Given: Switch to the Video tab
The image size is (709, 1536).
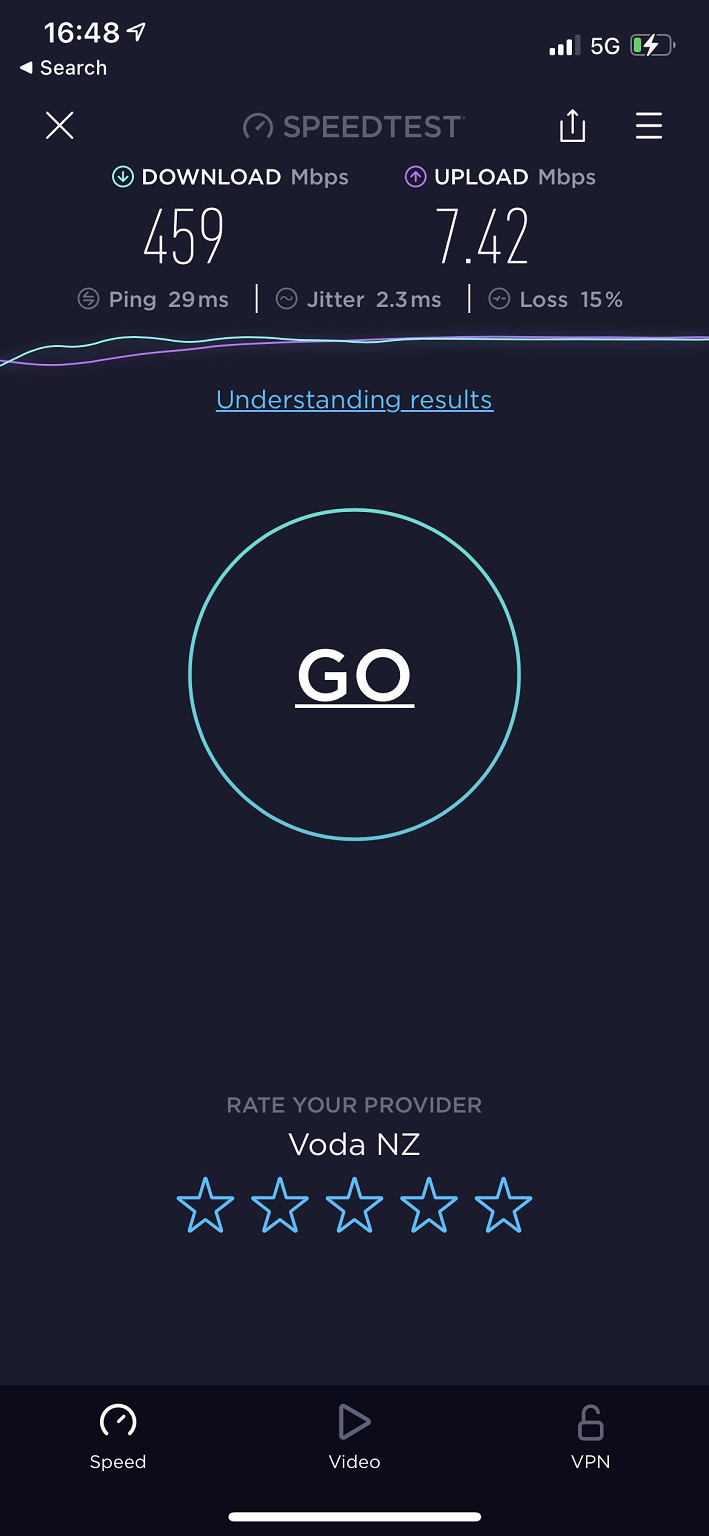Looking at the screenshot, I should pyautogui.click(x=354, y=1436).
